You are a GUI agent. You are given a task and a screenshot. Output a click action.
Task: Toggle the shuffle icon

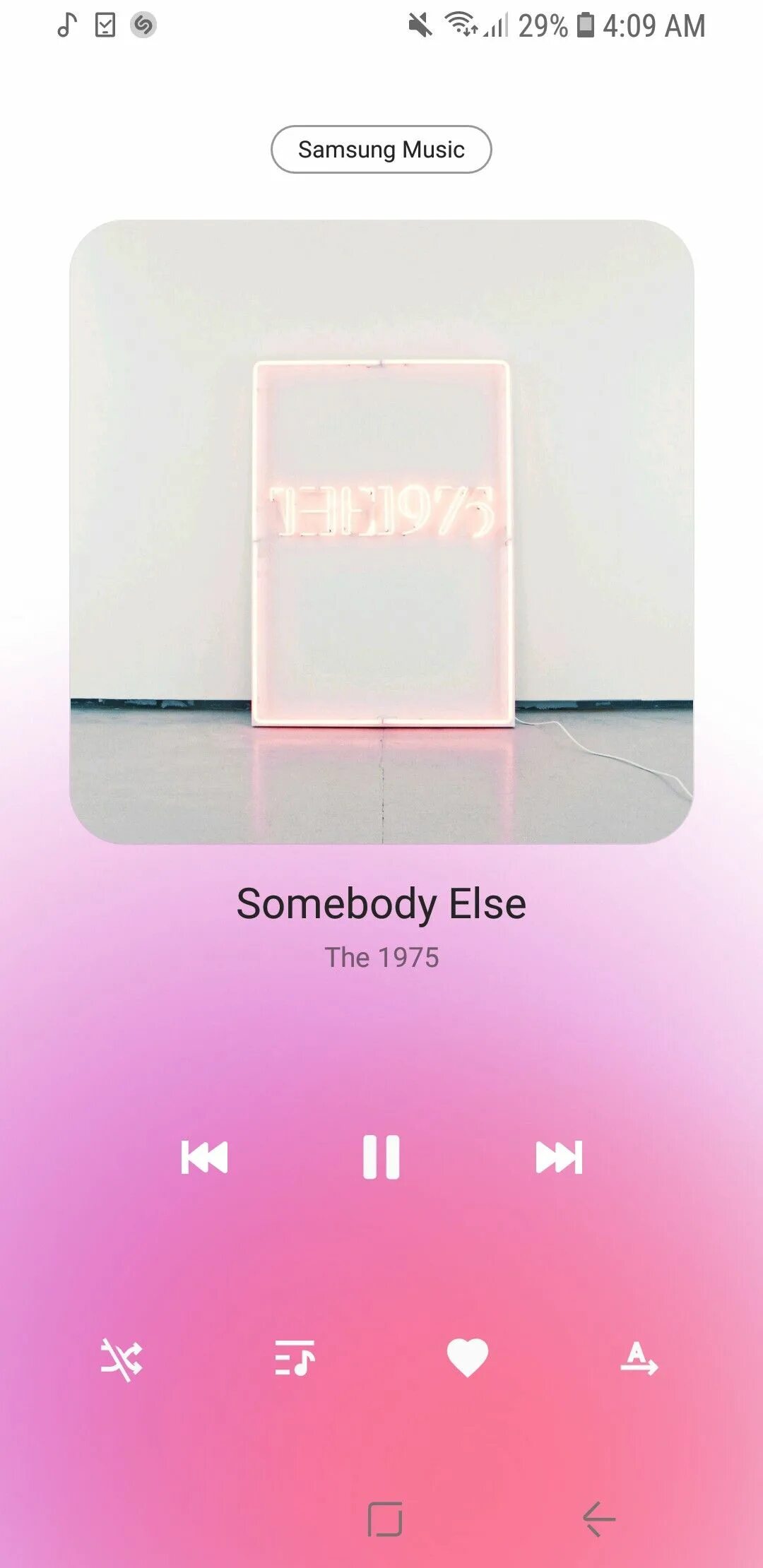[122, 1358]
